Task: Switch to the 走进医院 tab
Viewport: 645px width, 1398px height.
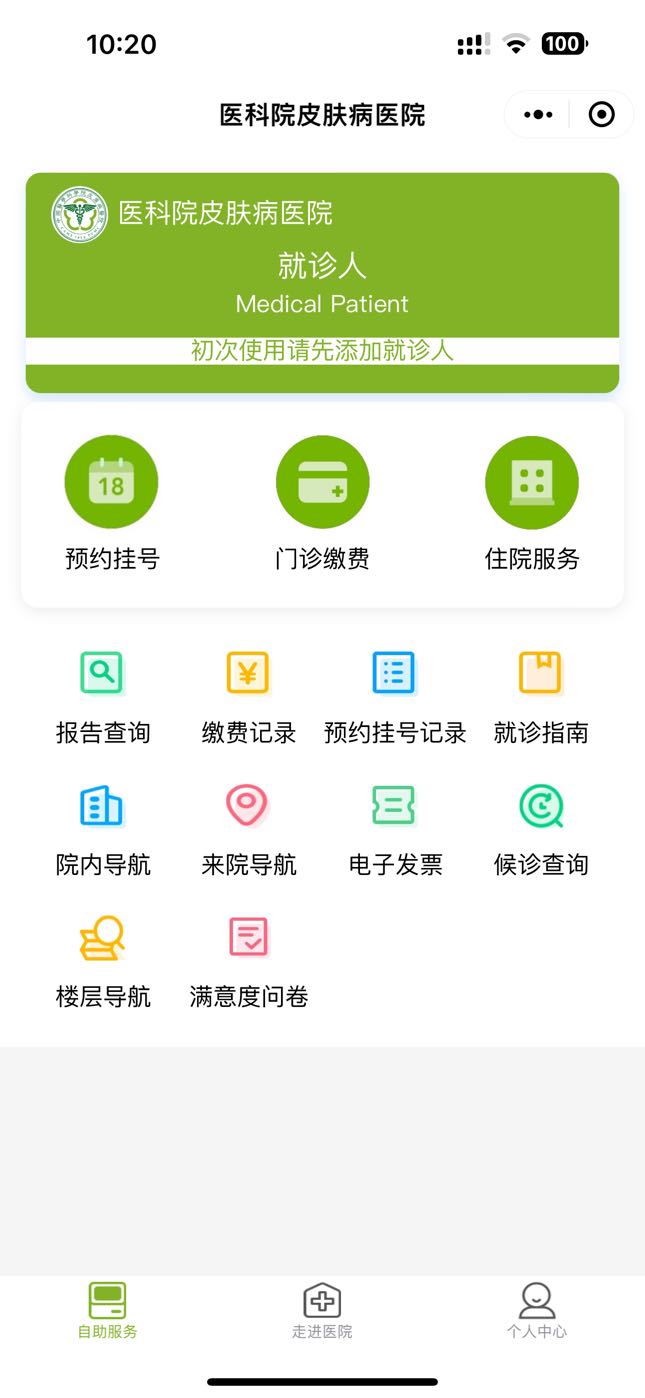Action: [x=322, y=1311]
